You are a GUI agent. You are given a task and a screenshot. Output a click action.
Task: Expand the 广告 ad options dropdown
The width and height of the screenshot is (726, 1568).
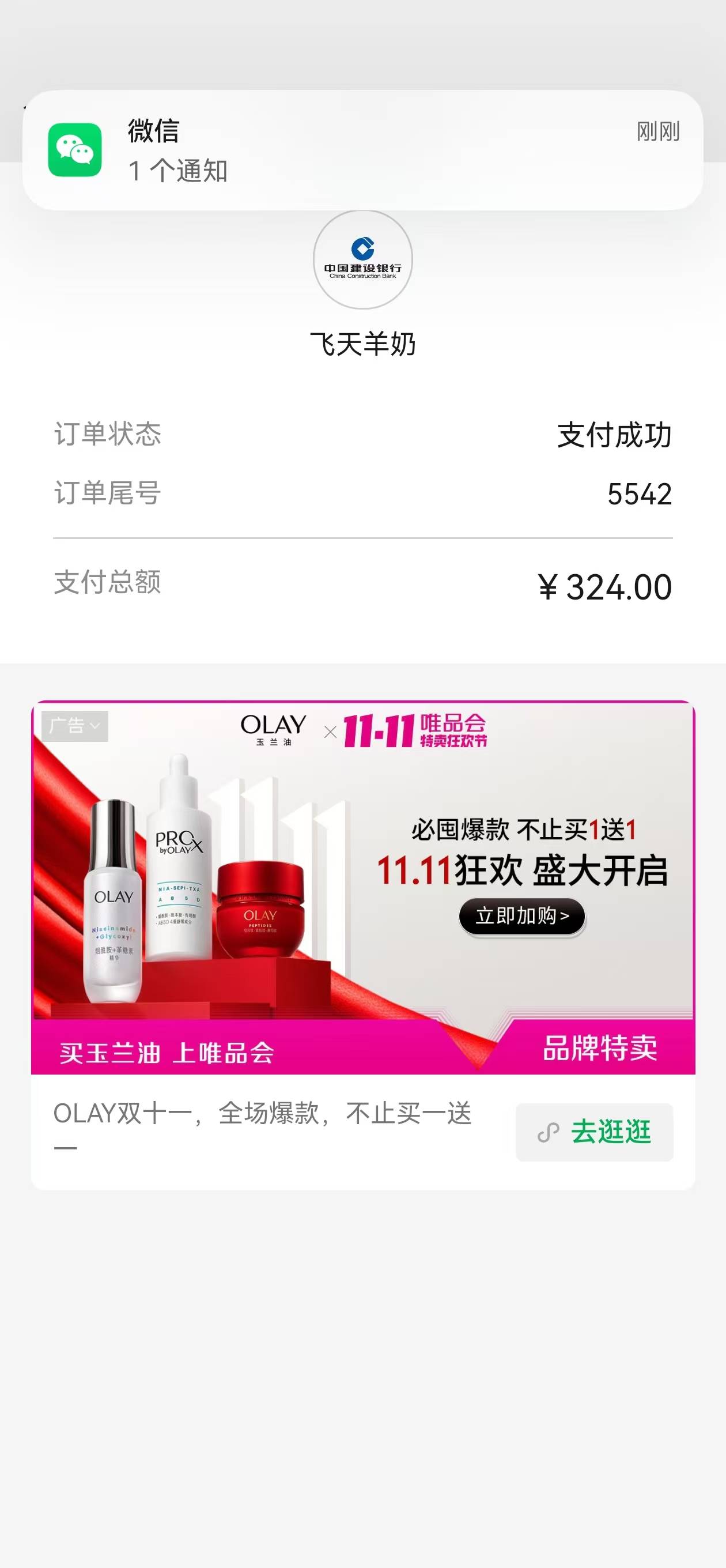click(x=75, y=726)
